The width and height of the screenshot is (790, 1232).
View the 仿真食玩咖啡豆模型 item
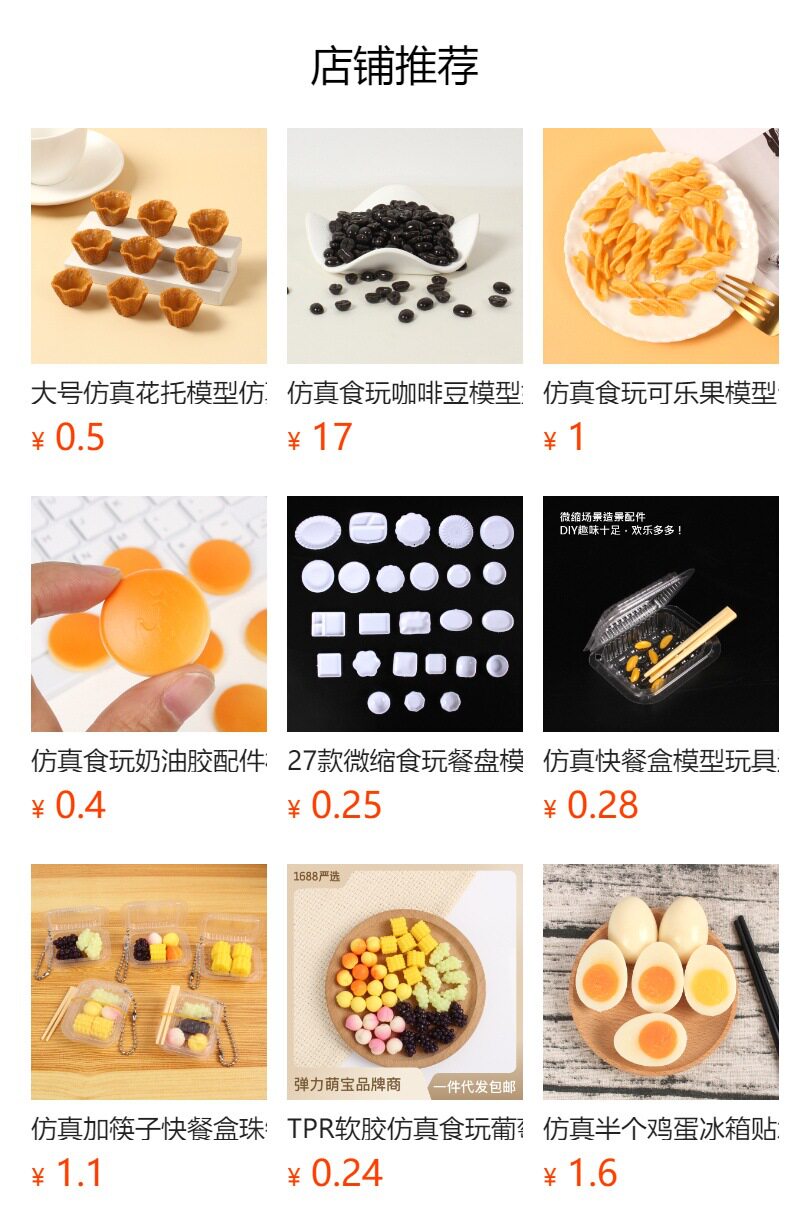405,246
